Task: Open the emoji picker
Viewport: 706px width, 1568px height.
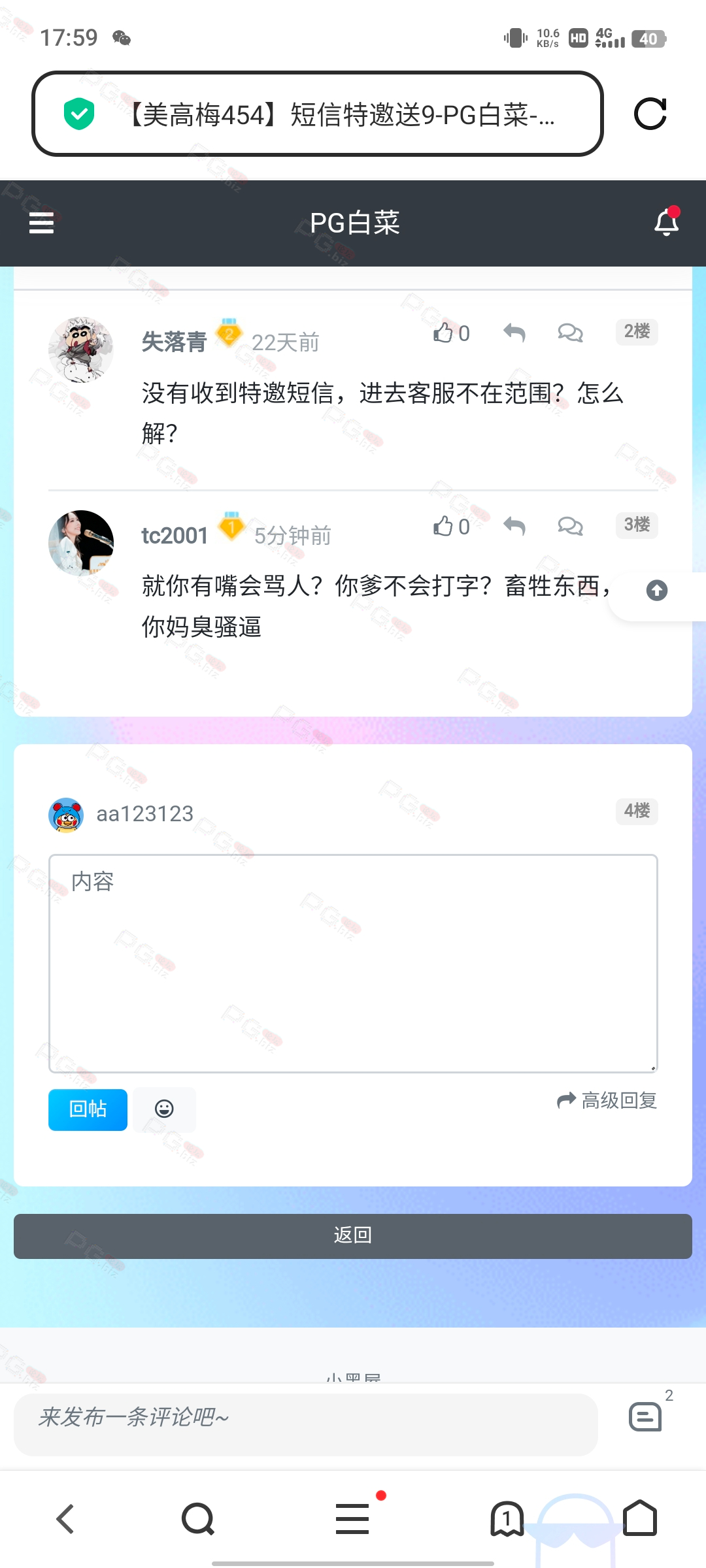Action: coord(164,1109)
